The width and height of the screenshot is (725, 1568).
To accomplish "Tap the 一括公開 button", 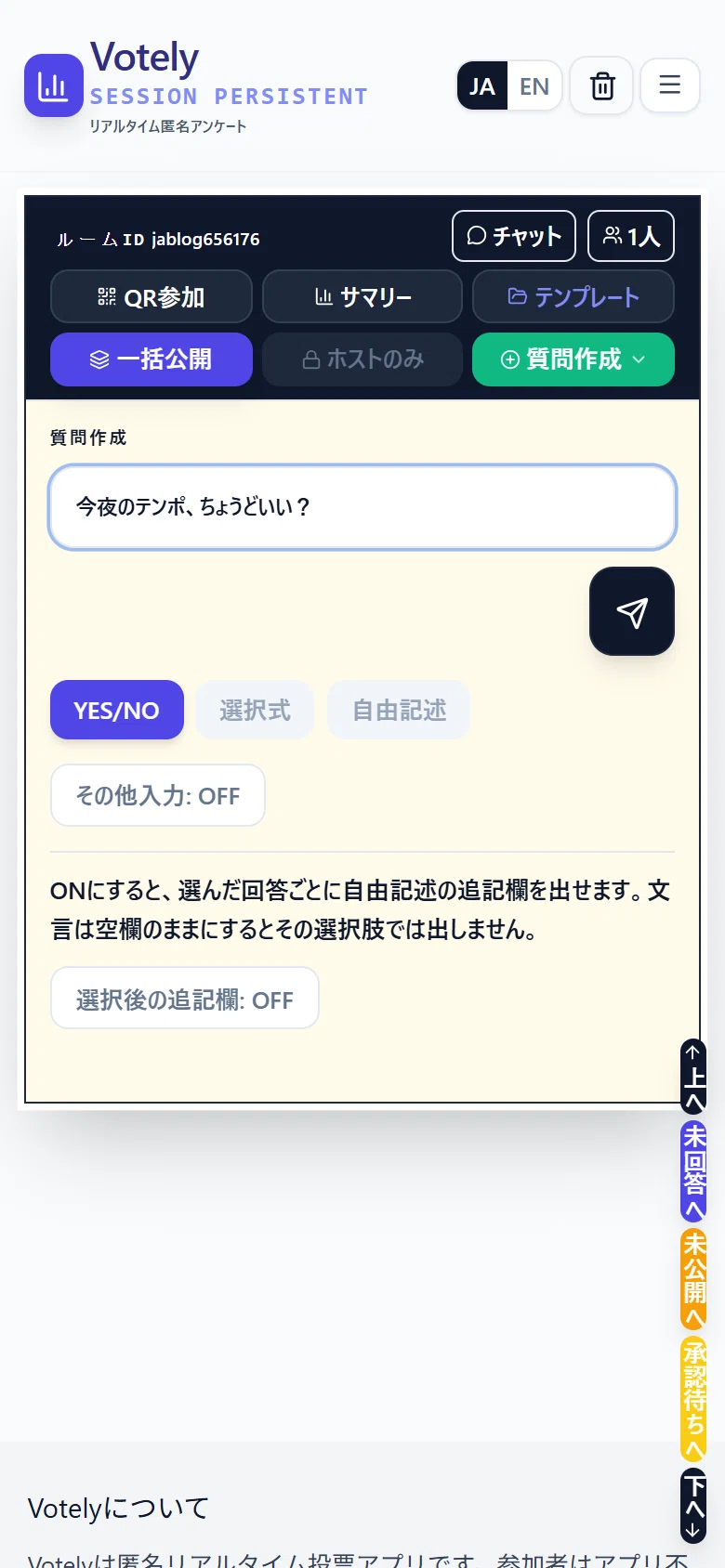I will [152, 359].
